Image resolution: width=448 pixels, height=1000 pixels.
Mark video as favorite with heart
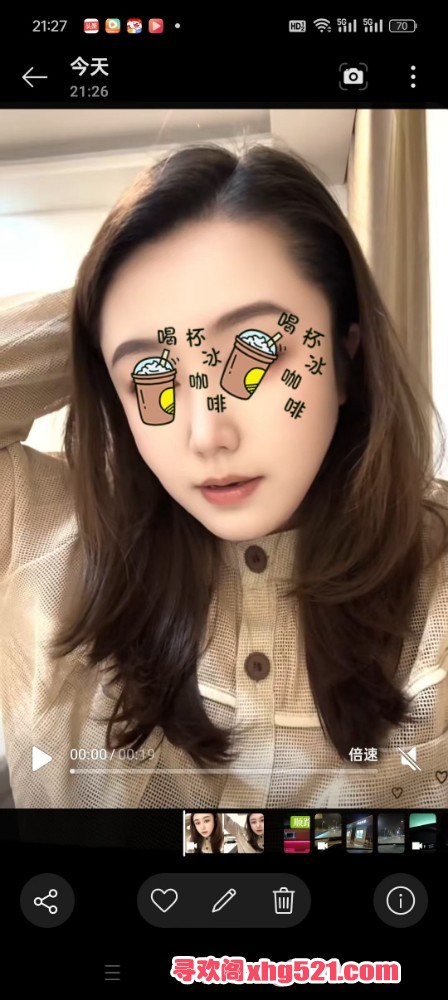[164, 901]
